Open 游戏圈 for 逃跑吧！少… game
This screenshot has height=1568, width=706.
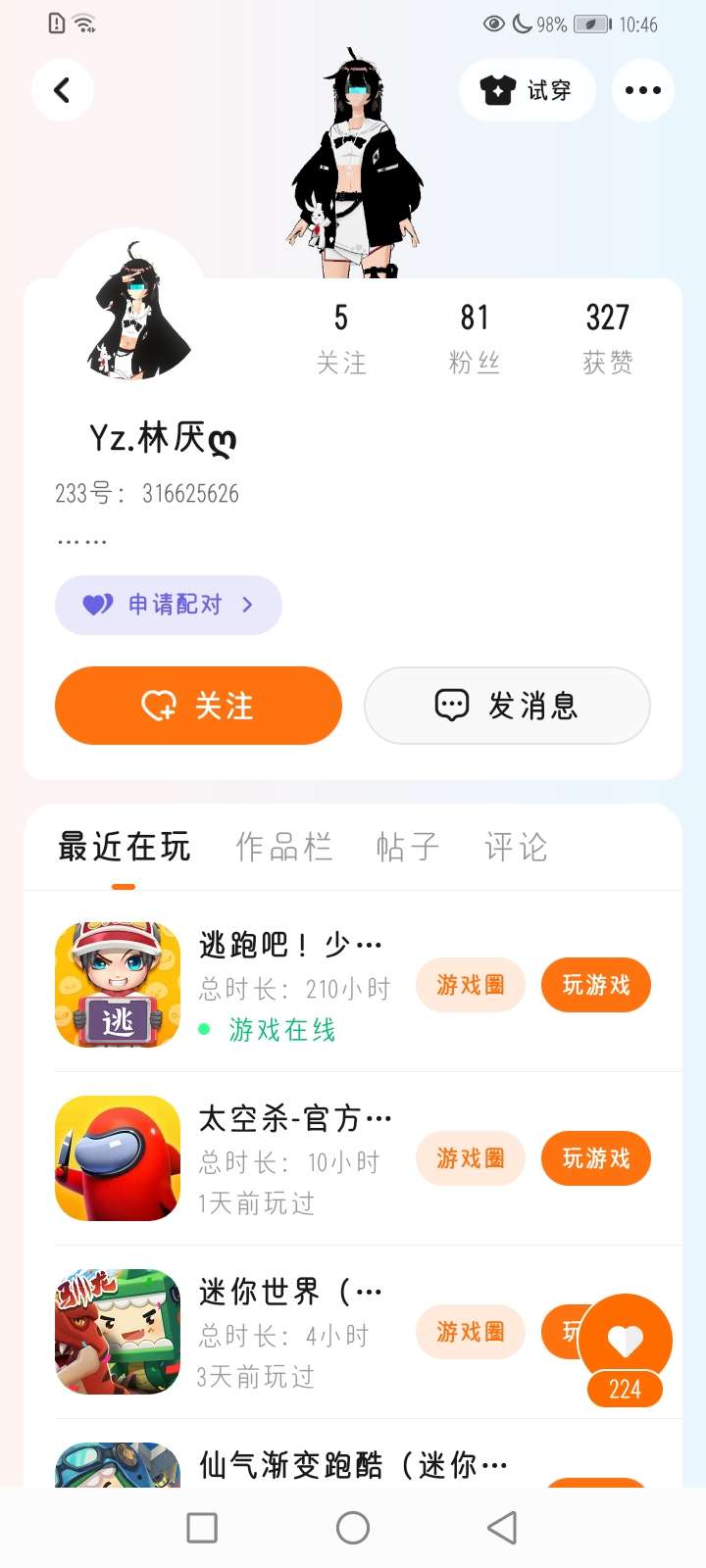tap(471, 985)
